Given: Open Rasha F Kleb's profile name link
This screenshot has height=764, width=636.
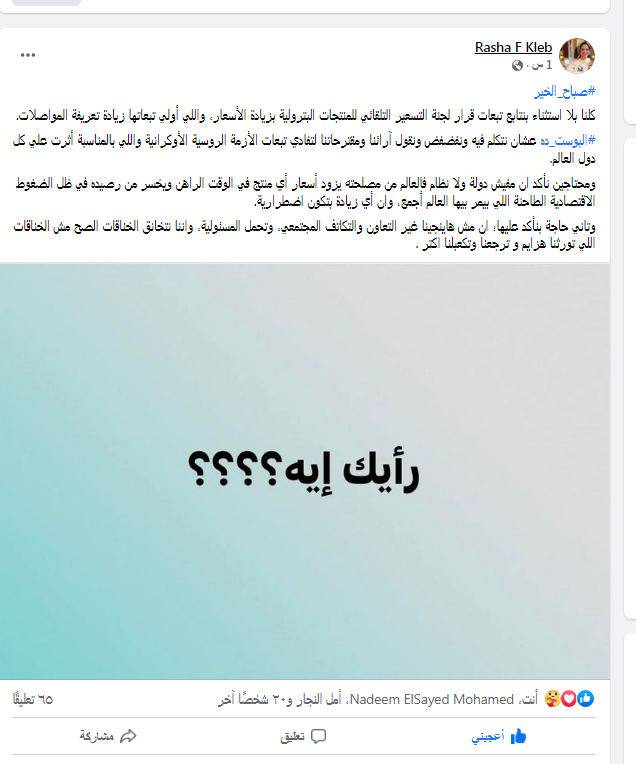Looking at the screenshot, I should (x=512, y=47).
